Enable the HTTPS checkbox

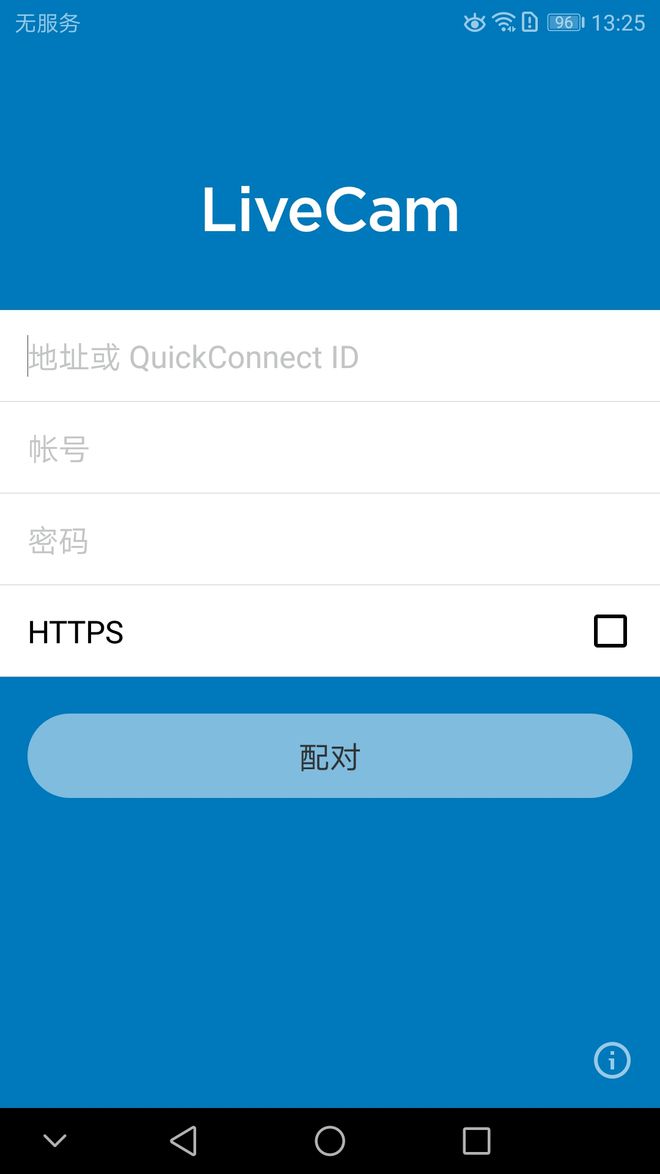click(x=610, y=632)
